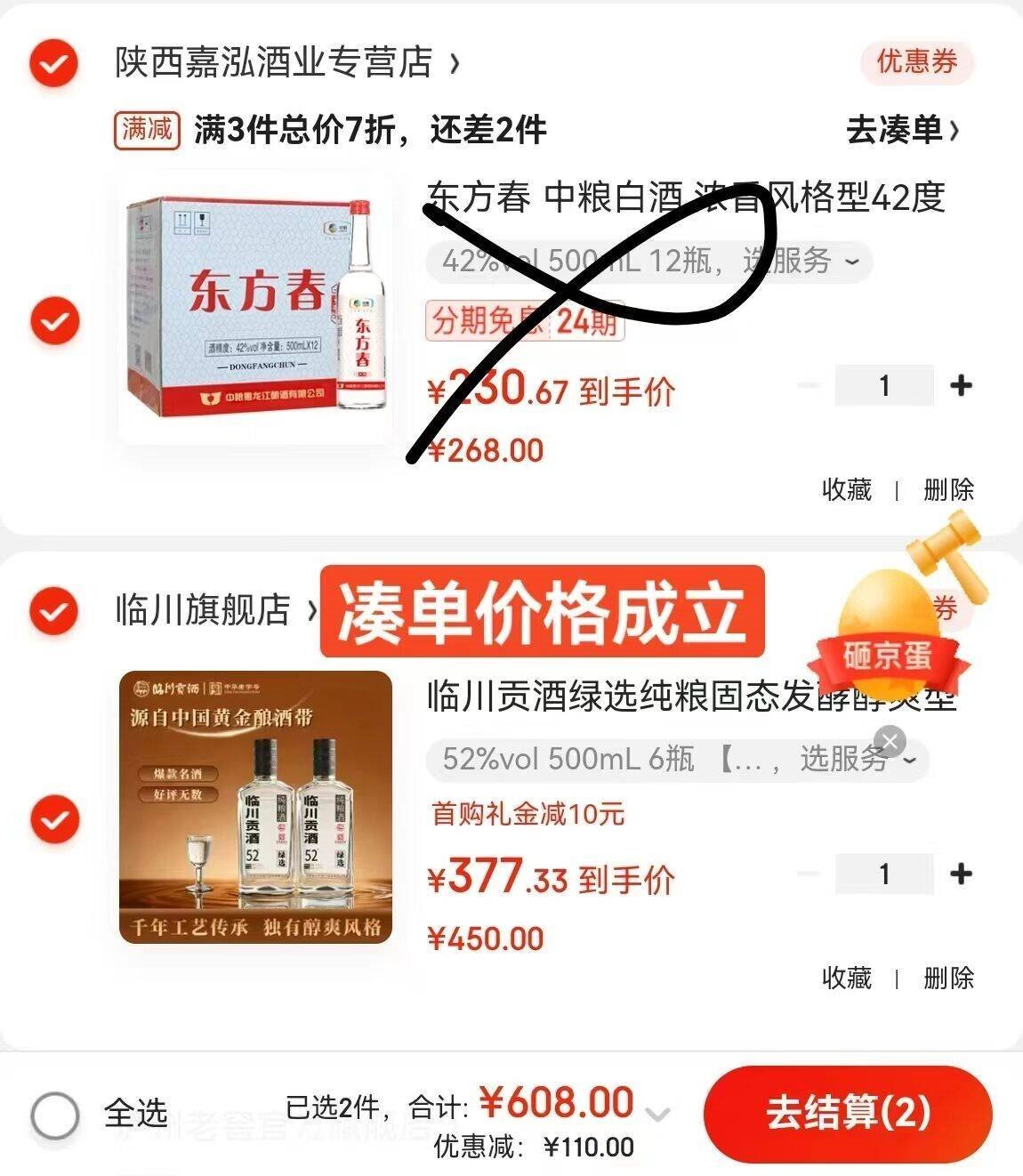Save the 东方春 item with 收藏
1023x1176 pixels.
(846, 489)
